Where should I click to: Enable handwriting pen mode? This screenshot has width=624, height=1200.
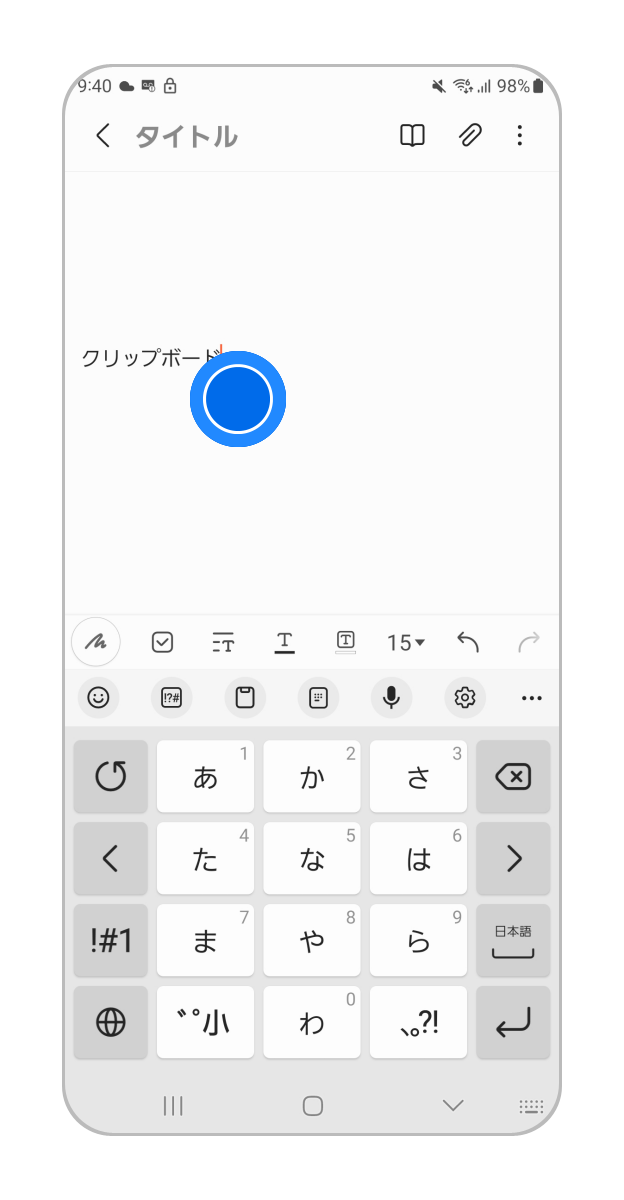click(96, 642)
